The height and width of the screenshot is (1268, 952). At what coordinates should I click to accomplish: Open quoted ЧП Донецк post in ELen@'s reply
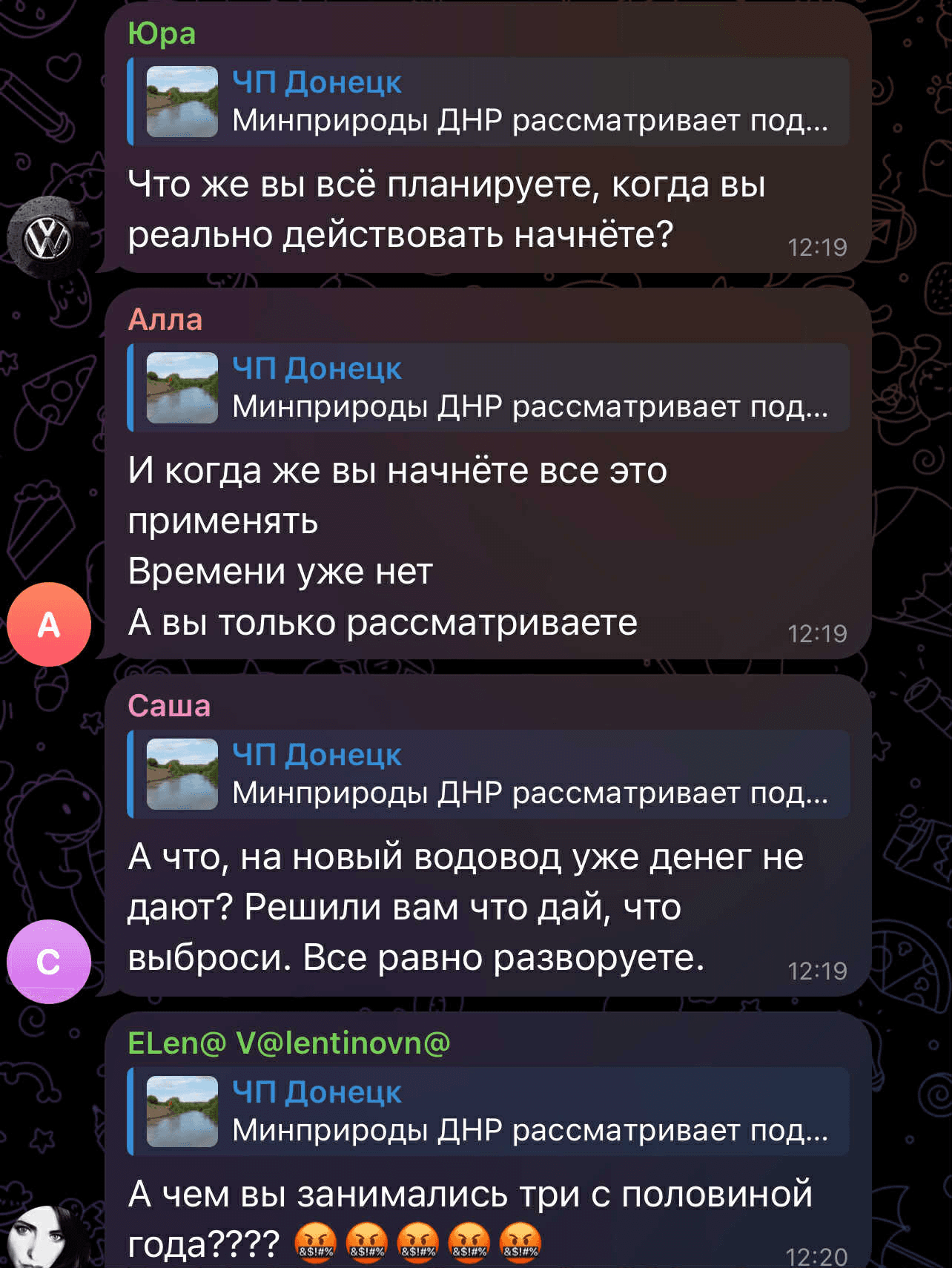click(x=488, y=1112)
